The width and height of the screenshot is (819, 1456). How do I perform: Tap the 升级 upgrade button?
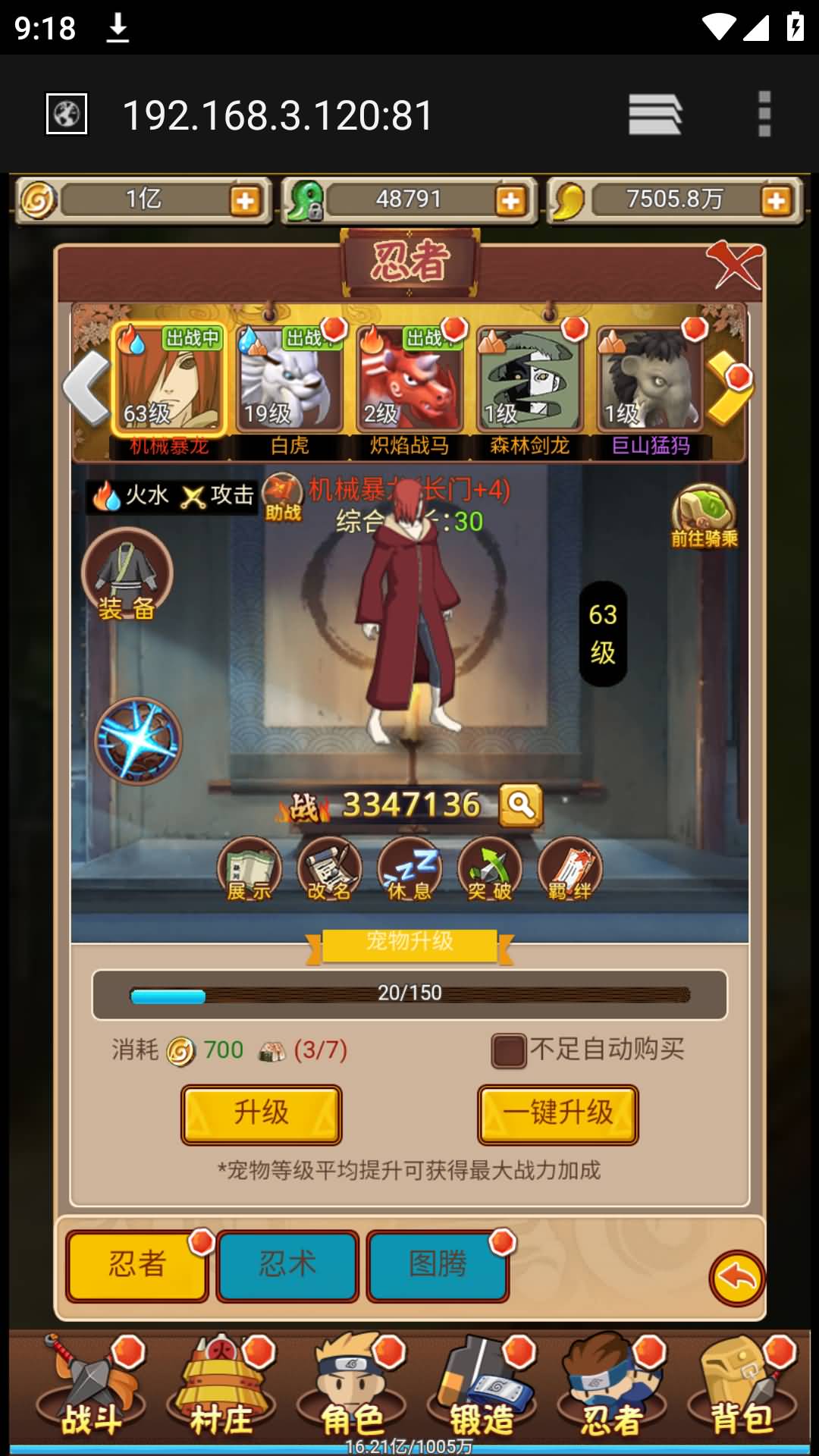pos(261,1114)
